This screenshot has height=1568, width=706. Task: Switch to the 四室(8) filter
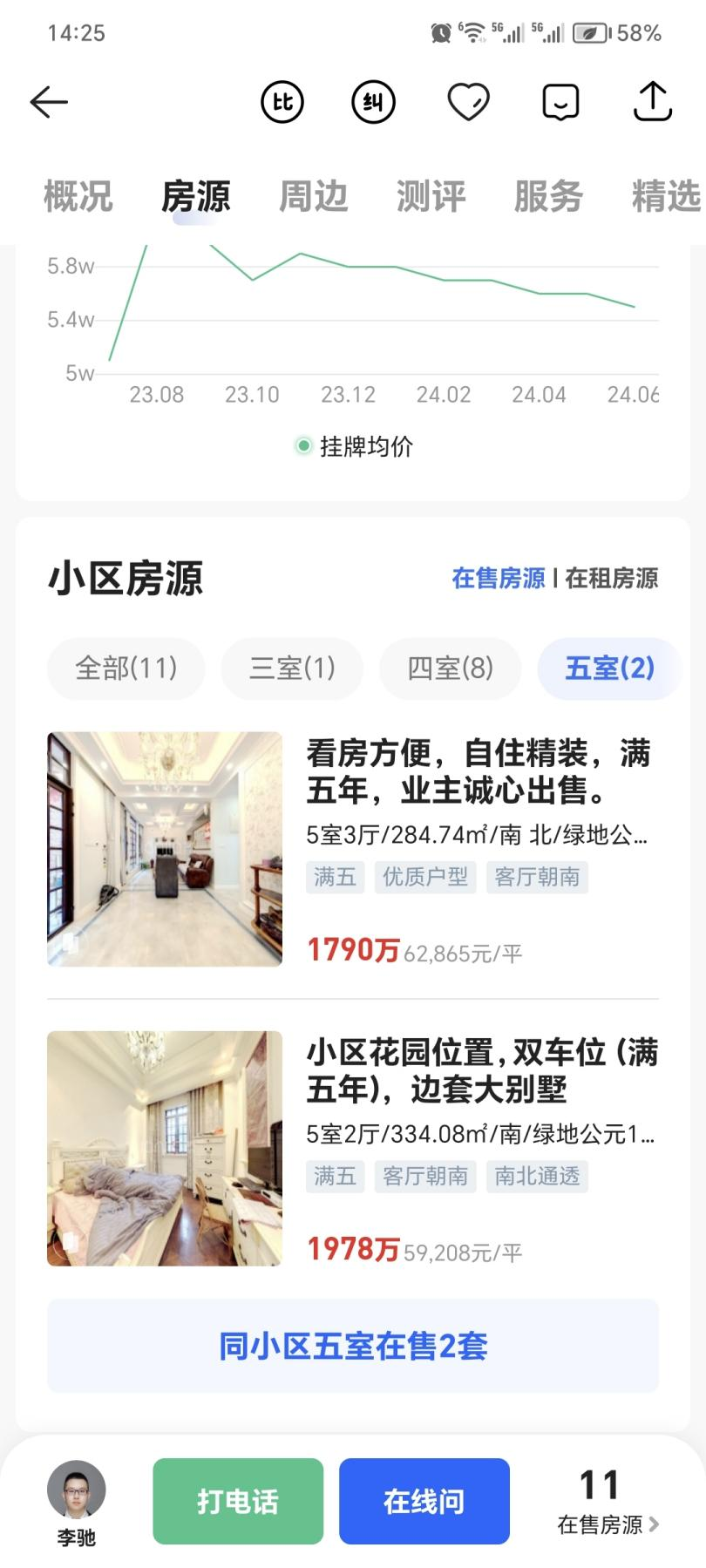450,668
